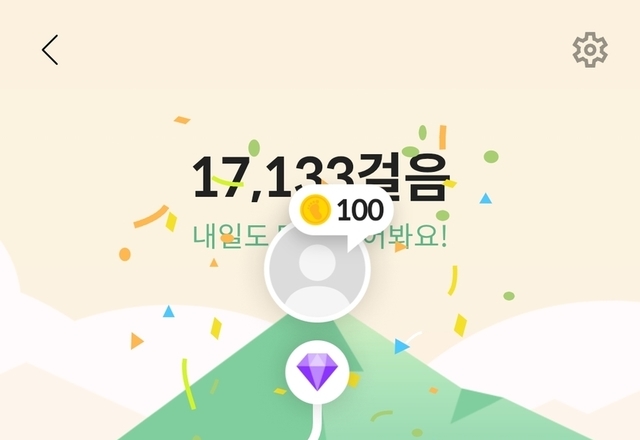This screenshot has height=440, width=640.
Task: Collect the 100 coin reward bubble
Action: point(341,210)
